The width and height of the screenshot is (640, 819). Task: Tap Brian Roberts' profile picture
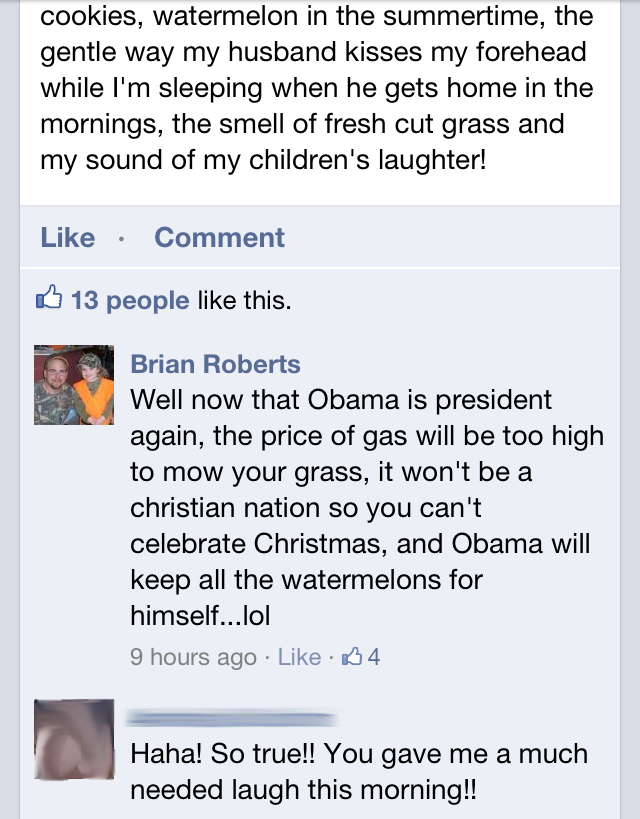[74, 386]
